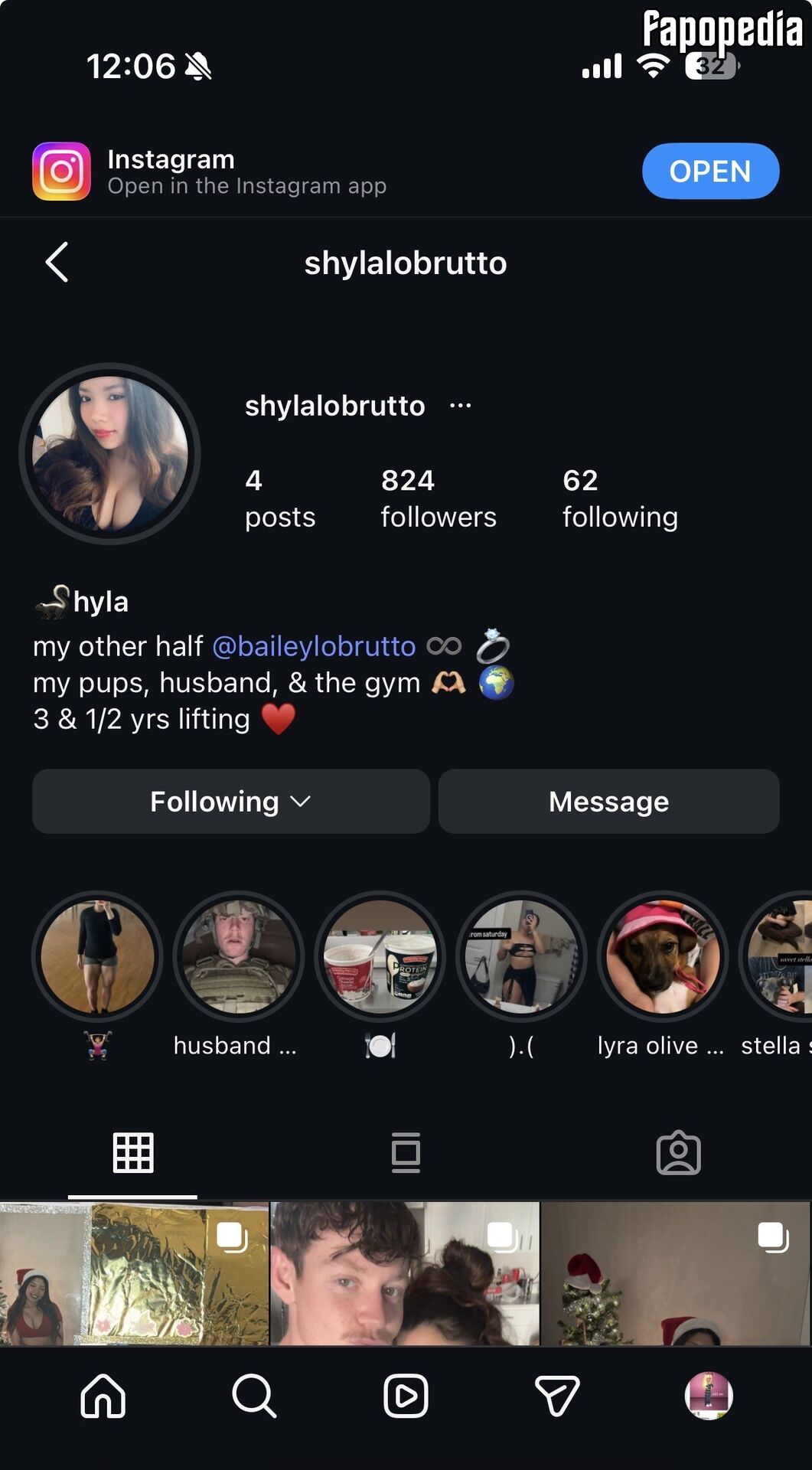Expand the Following dropdown button
Image resolution: width=812 pixels, height=1470 pixels.
[230, 802]
